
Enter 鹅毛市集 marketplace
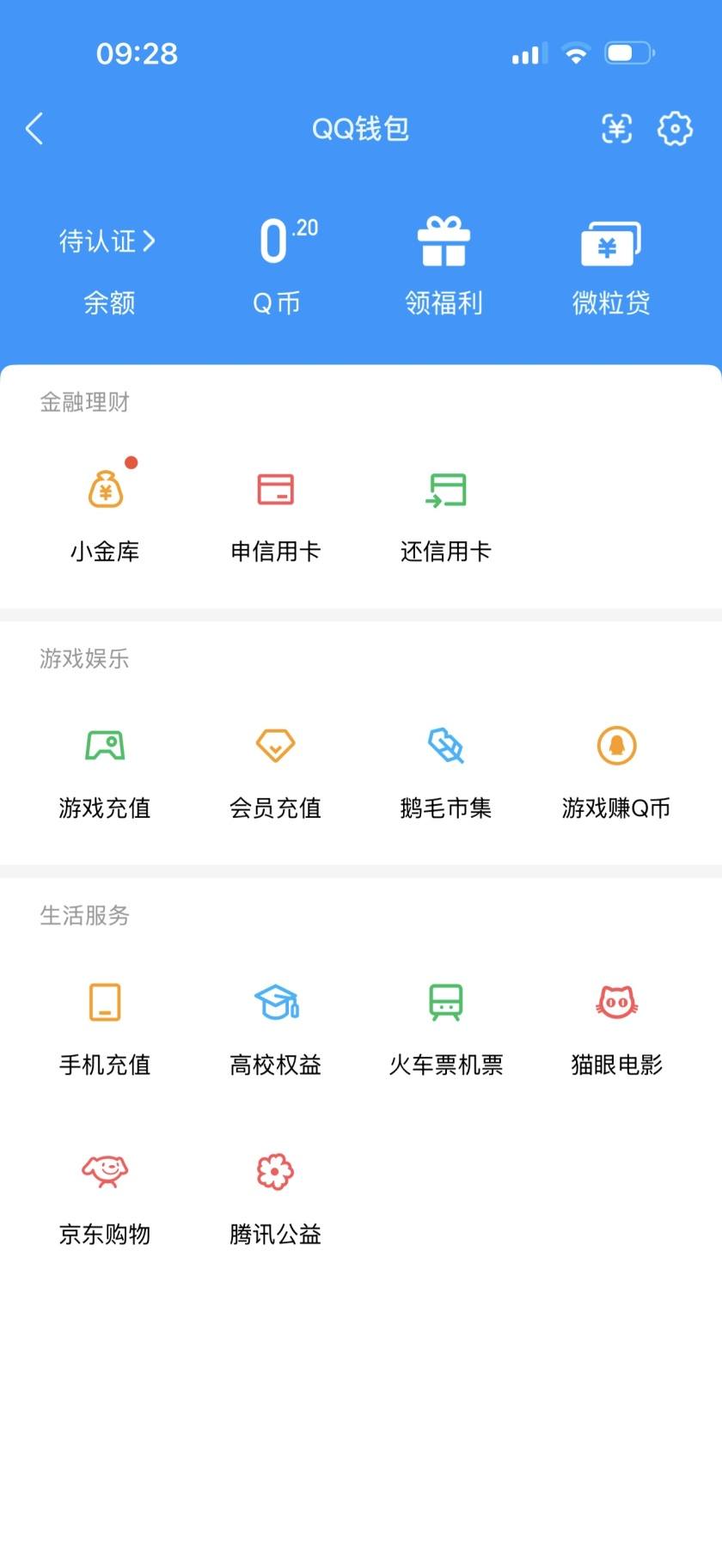[x=445, y=767]
